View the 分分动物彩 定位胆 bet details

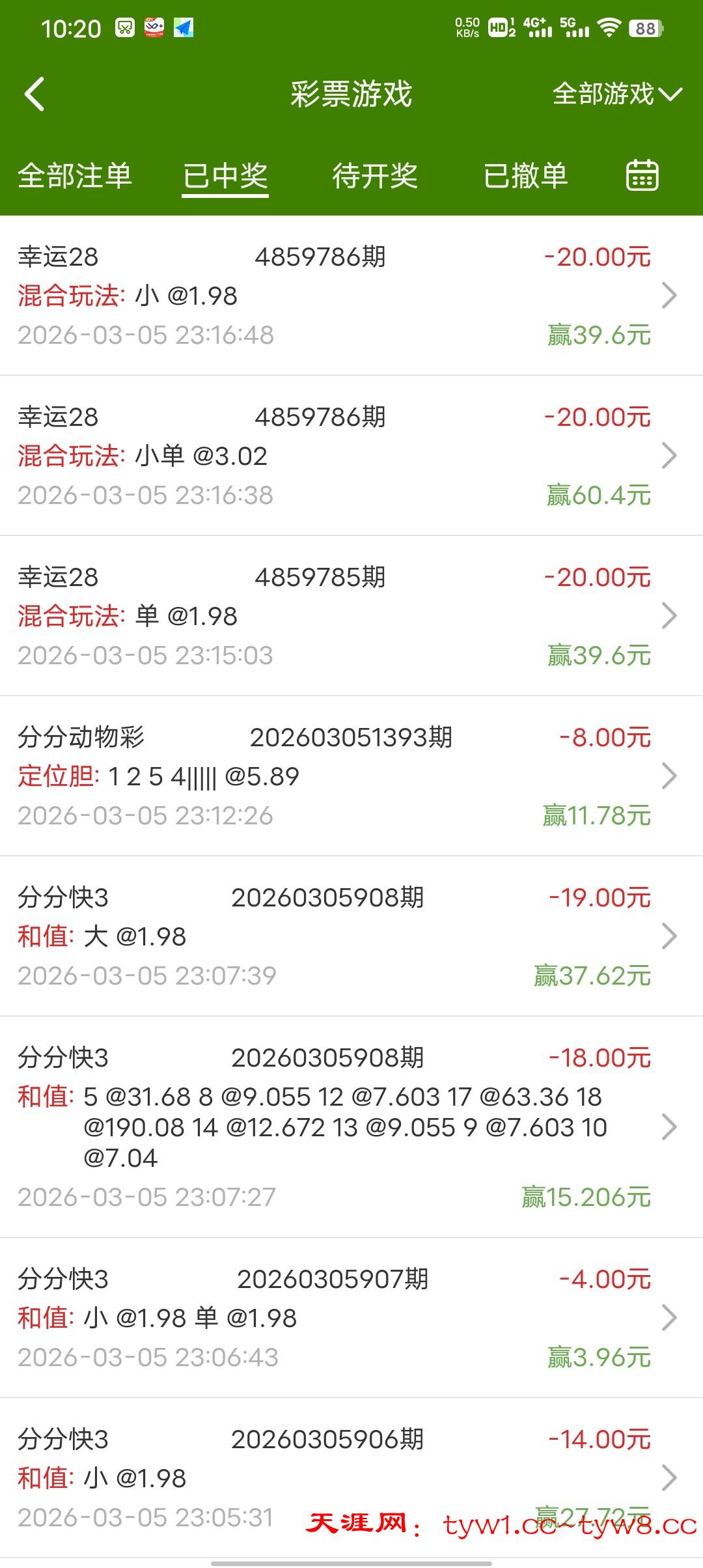click(x=351, y=776)
